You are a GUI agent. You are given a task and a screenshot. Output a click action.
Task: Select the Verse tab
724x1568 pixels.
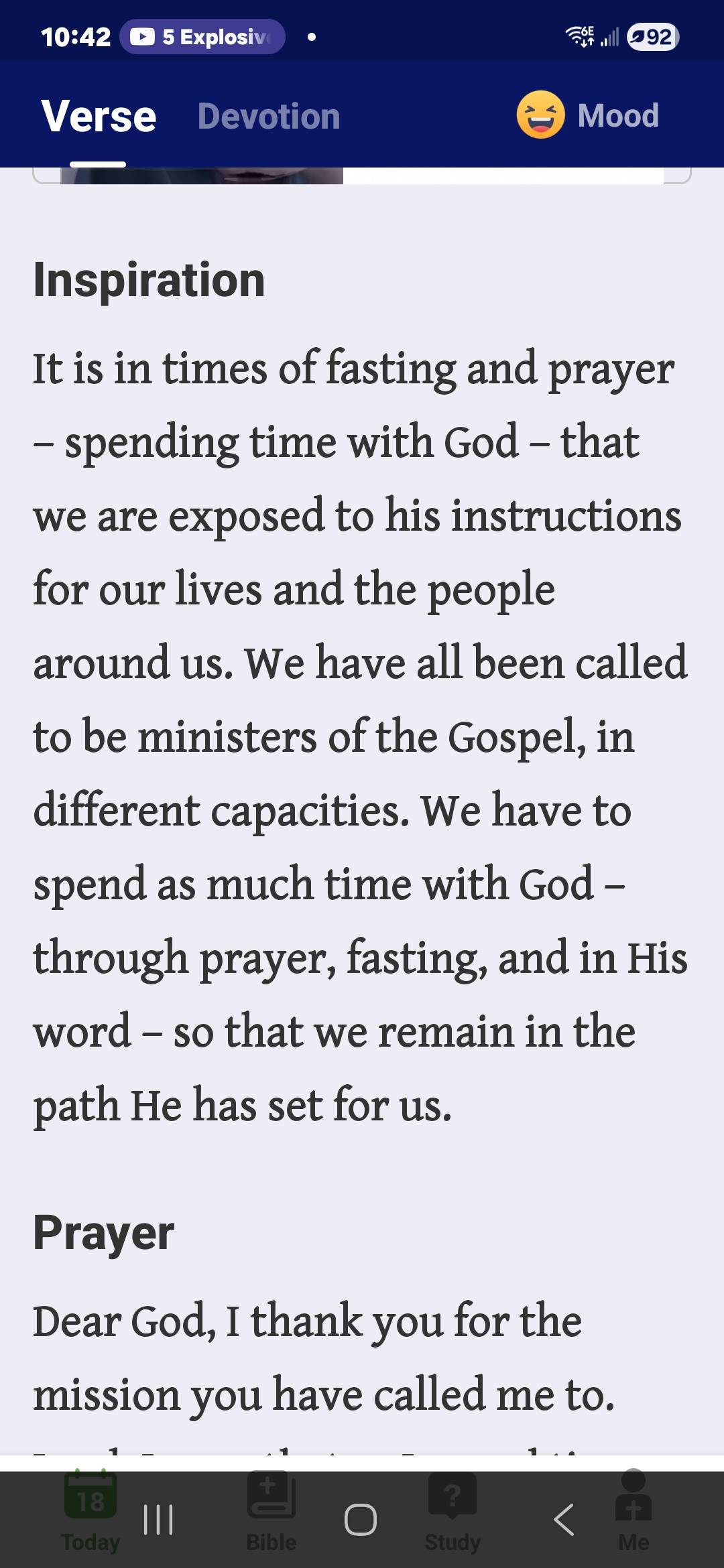pos(99,117)
